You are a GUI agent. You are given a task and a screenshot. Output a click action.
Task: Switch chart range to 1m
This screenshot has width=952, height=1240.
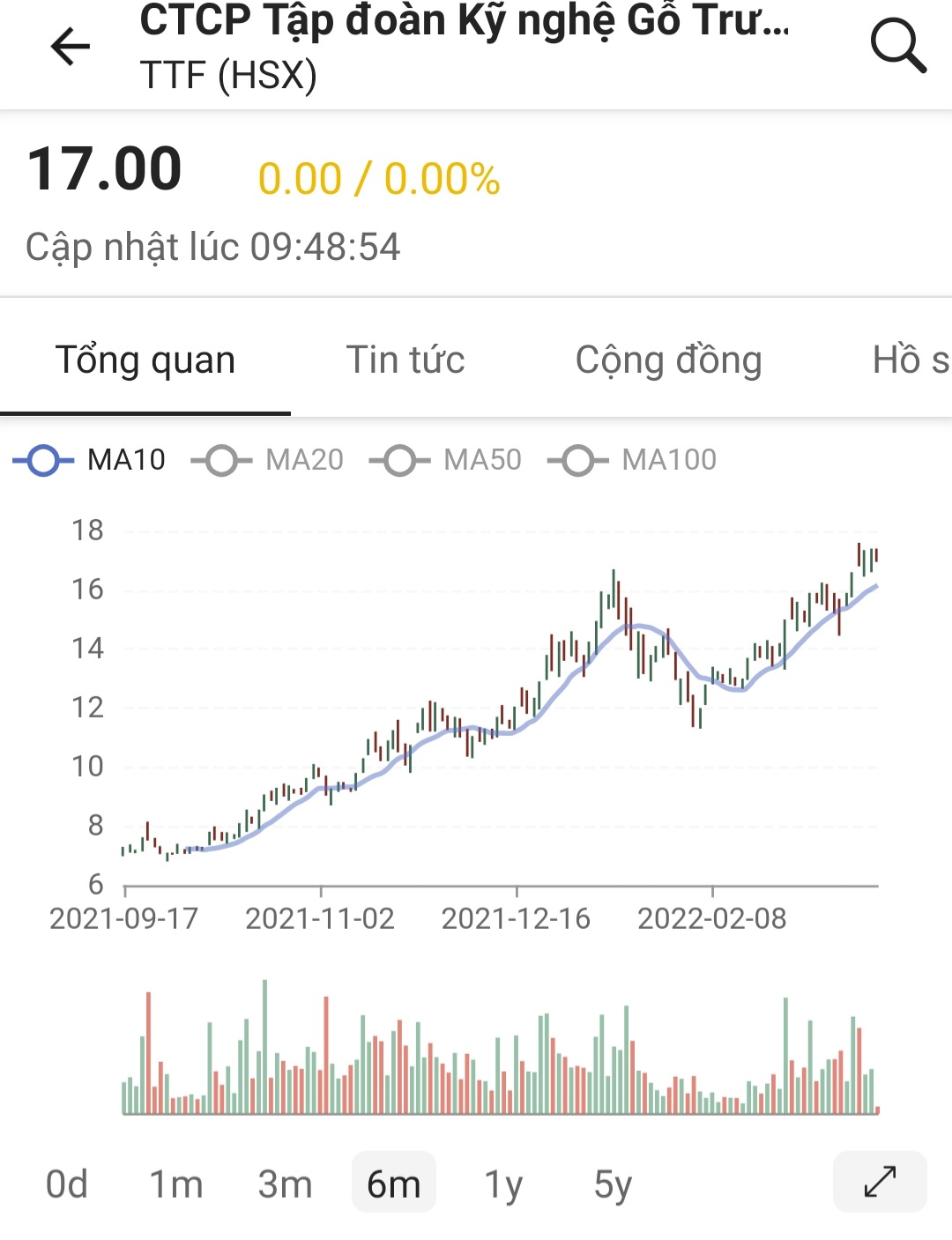coord(175,1184)
